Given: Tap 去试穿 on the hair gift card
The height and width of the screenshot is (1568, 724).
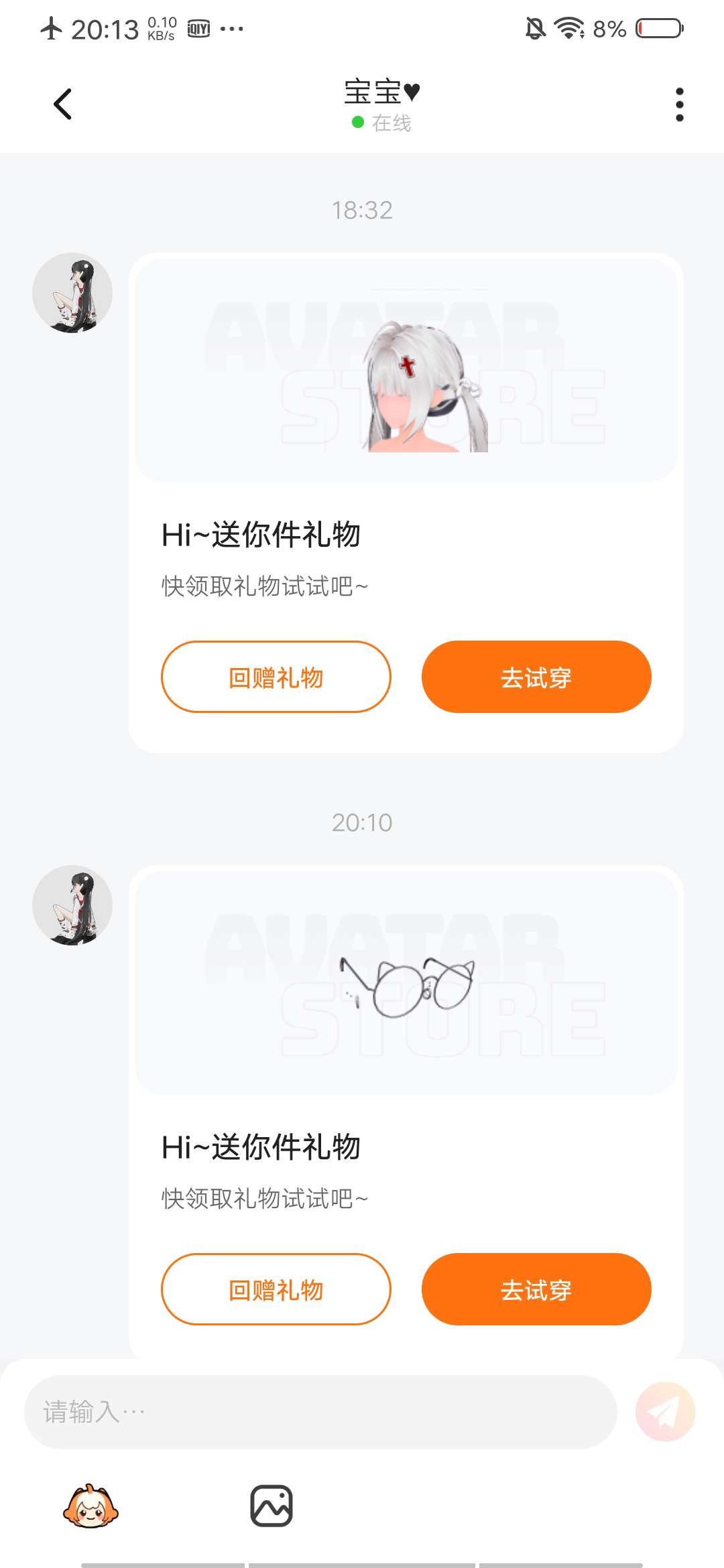Looking at the screenshot, I should click(x=536, y=677).
